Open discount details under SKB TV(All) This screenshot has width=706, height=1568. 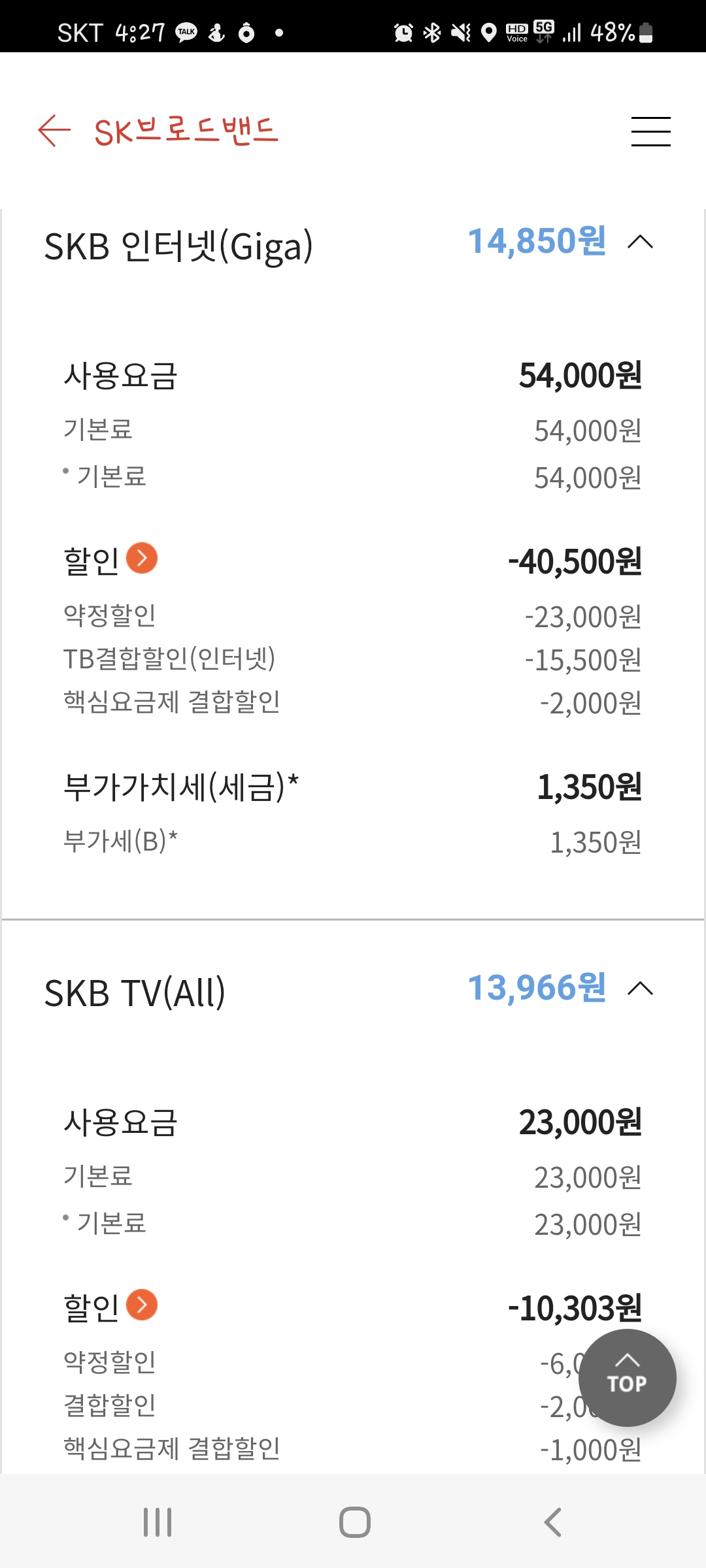pyautogui.click(x=142, y=1305)
